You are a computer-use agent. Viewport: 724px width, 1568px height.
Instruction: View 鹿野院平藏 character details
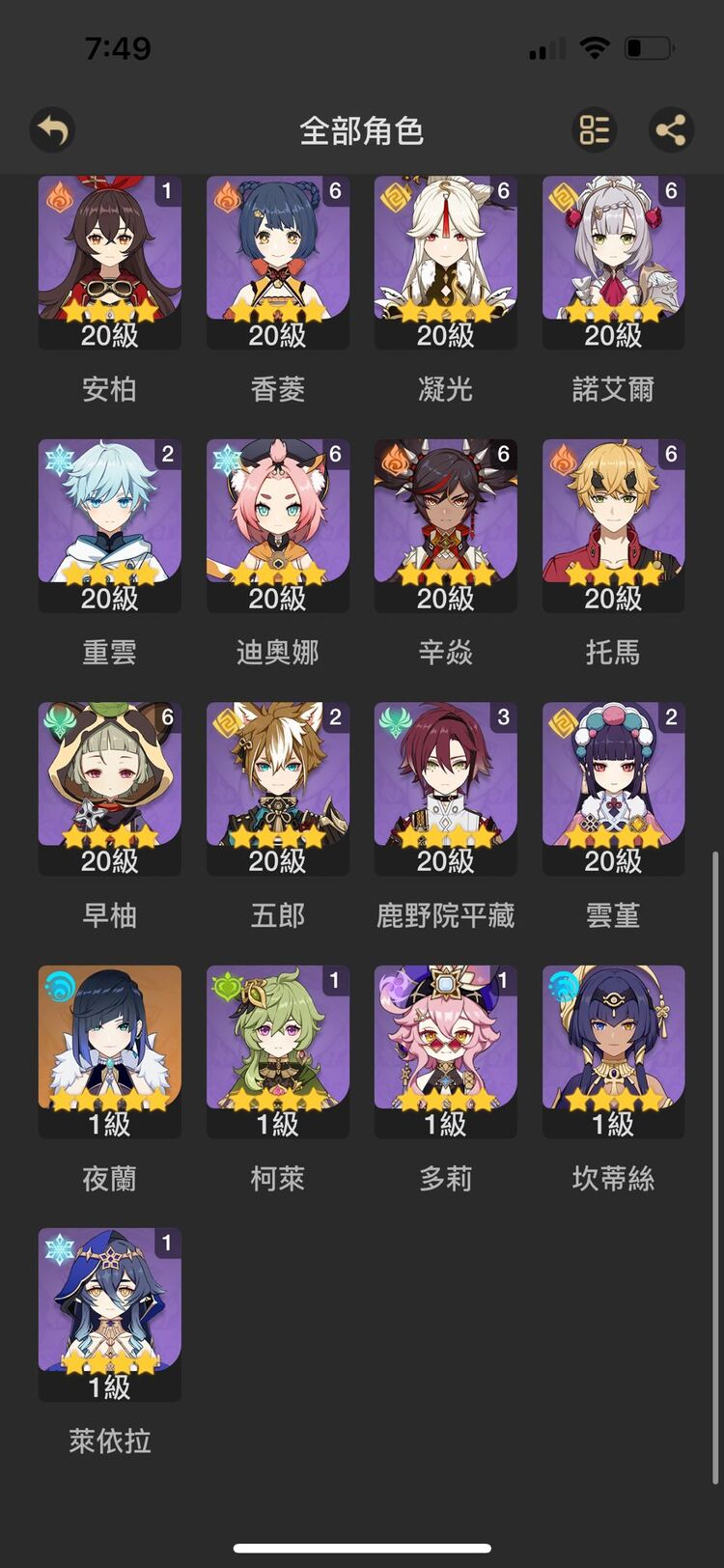(x=445, y=788)
